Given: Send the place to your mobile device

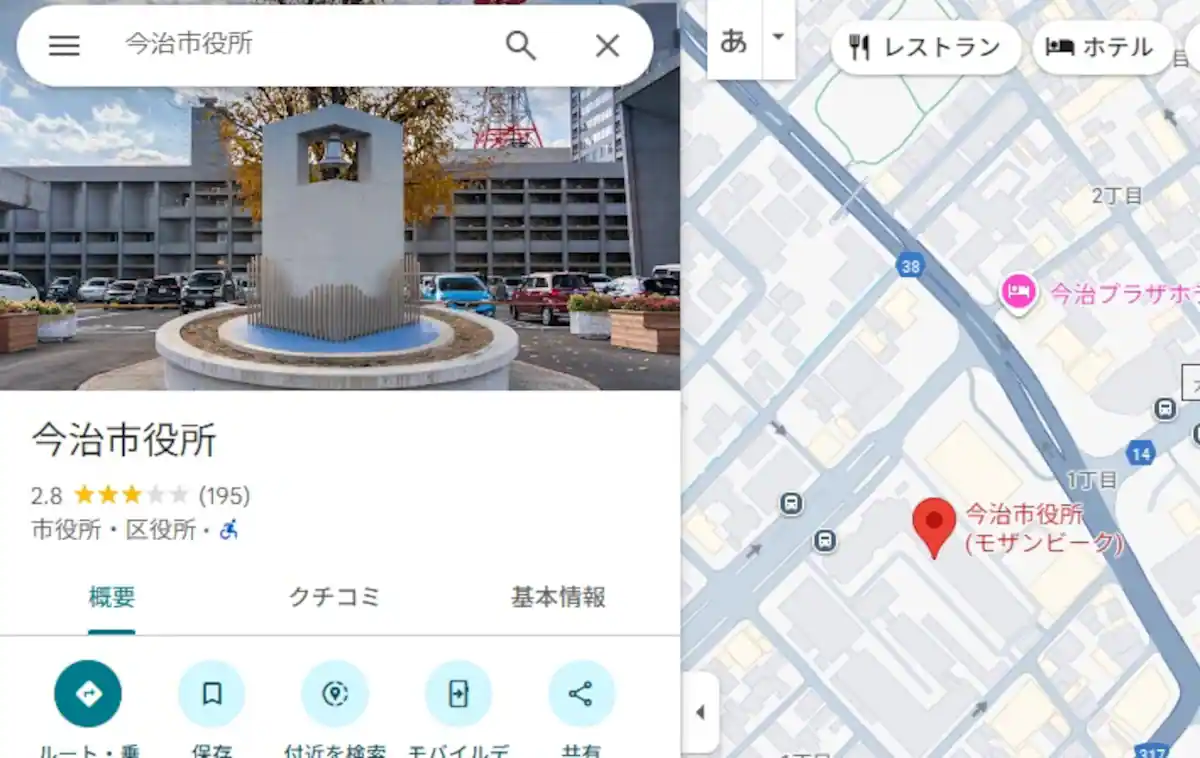Looking at the screenshot, I should pos(458,694).
